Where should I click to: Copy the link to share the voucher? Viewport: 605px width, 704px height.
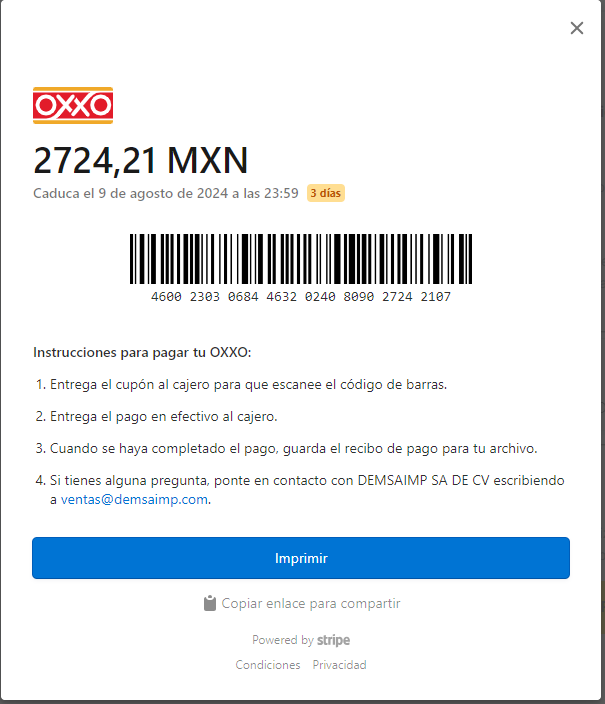tap(301, 603)
